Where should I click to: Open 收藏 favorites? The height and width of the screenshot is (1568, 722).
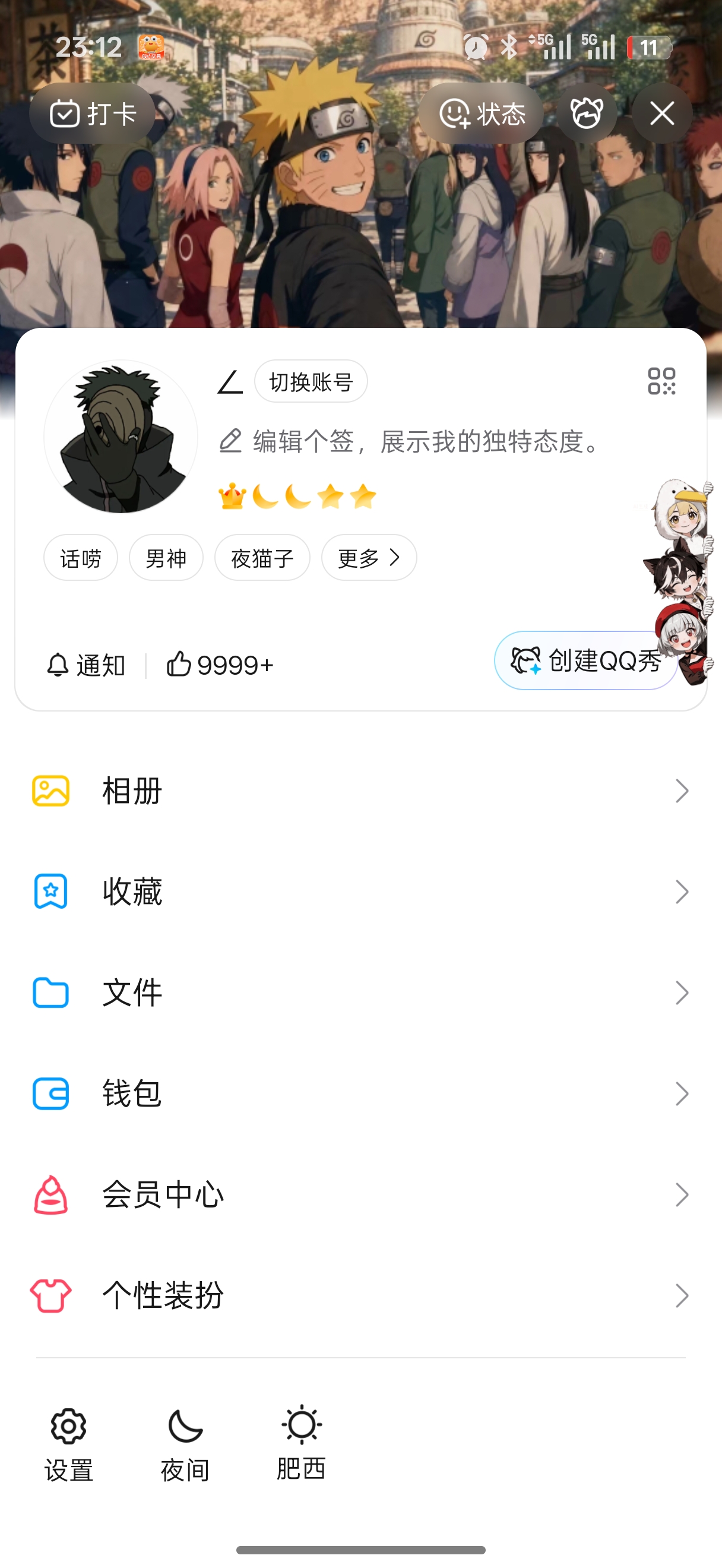click(360, 892)
